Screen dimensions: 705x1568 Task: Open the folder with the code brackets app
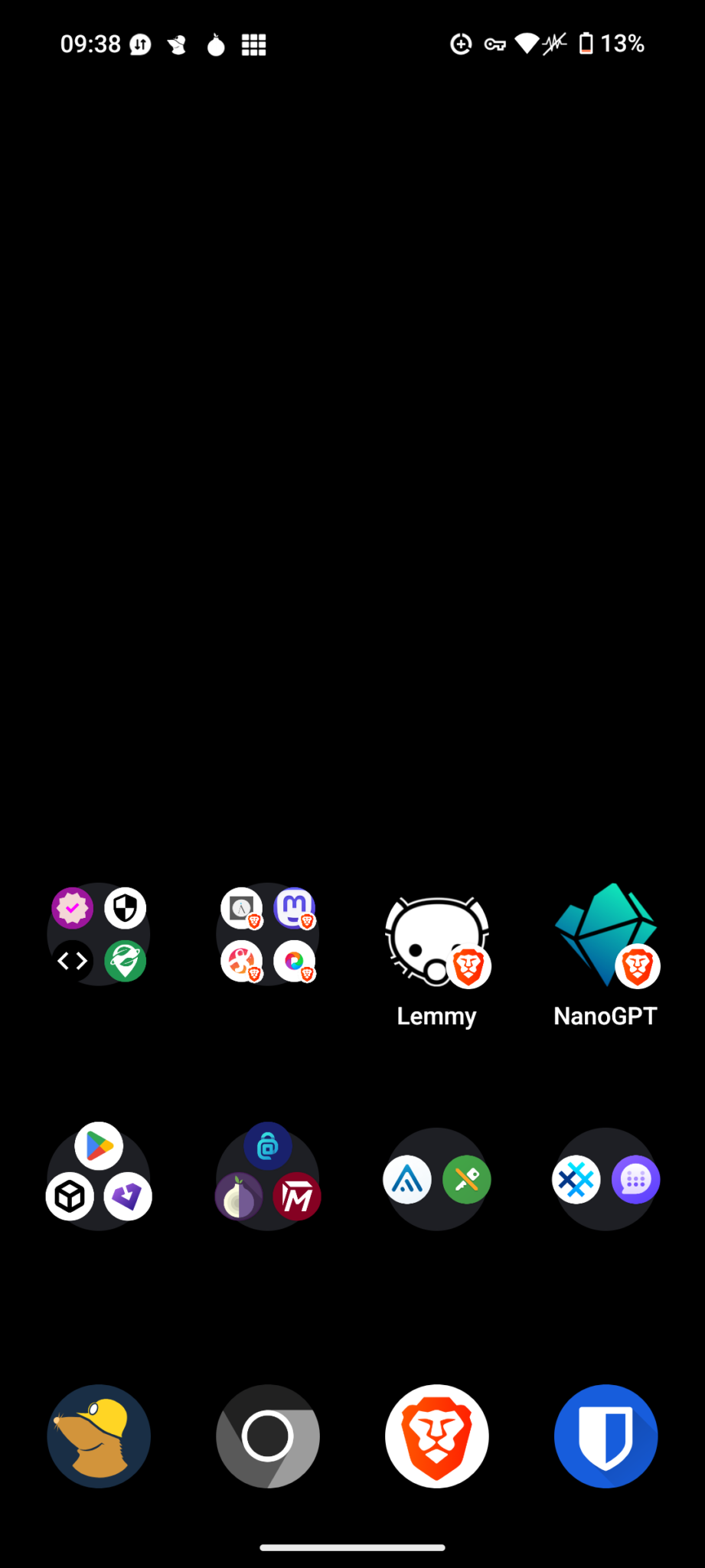(x=99, y=934)
